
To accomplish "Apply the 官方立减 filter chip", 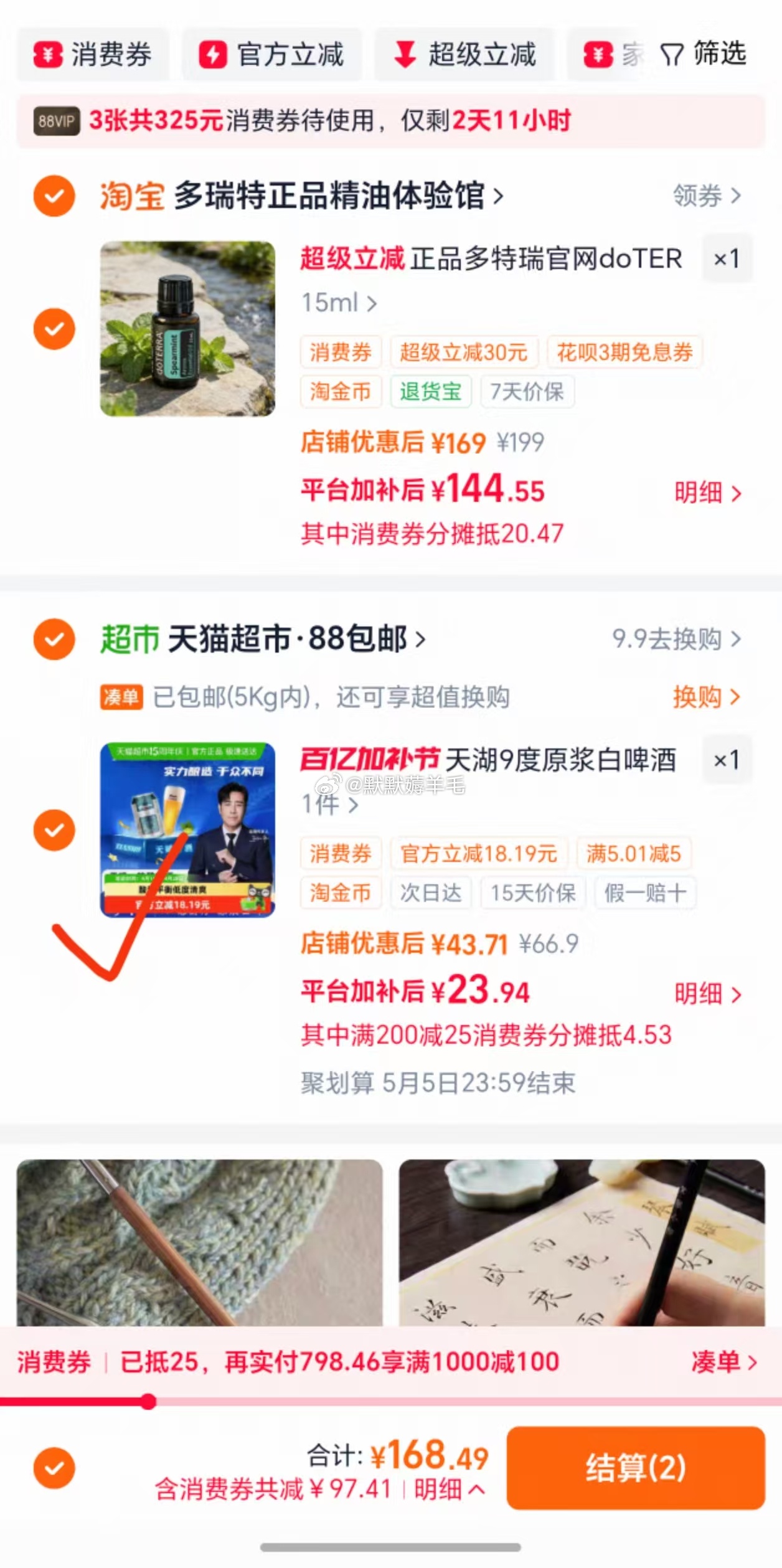I will click(271, 55).
